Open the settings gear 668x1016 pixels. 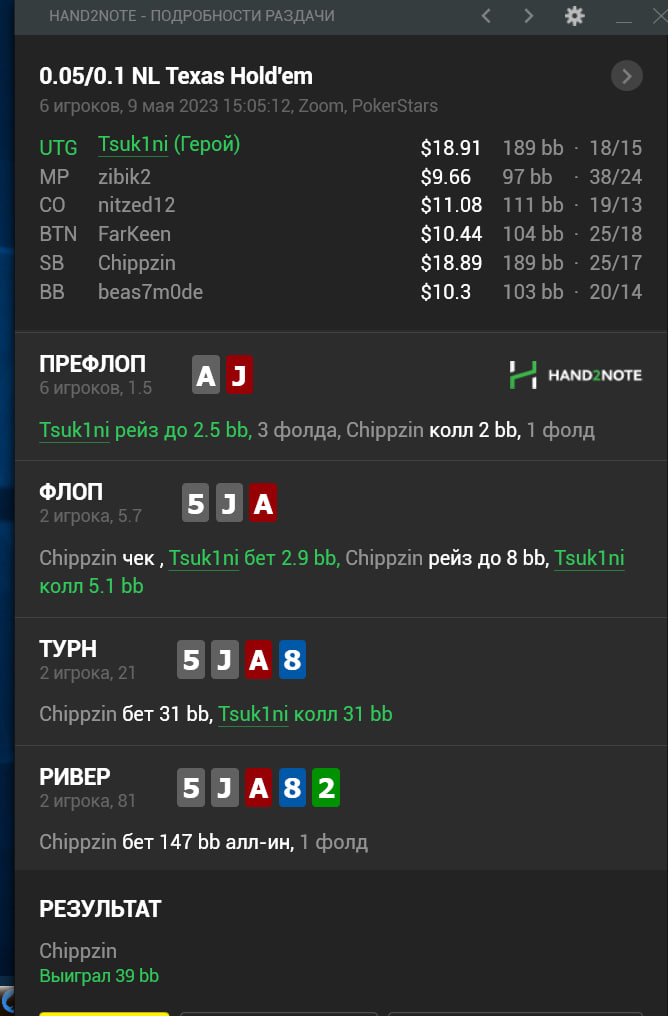coord(574,16)
